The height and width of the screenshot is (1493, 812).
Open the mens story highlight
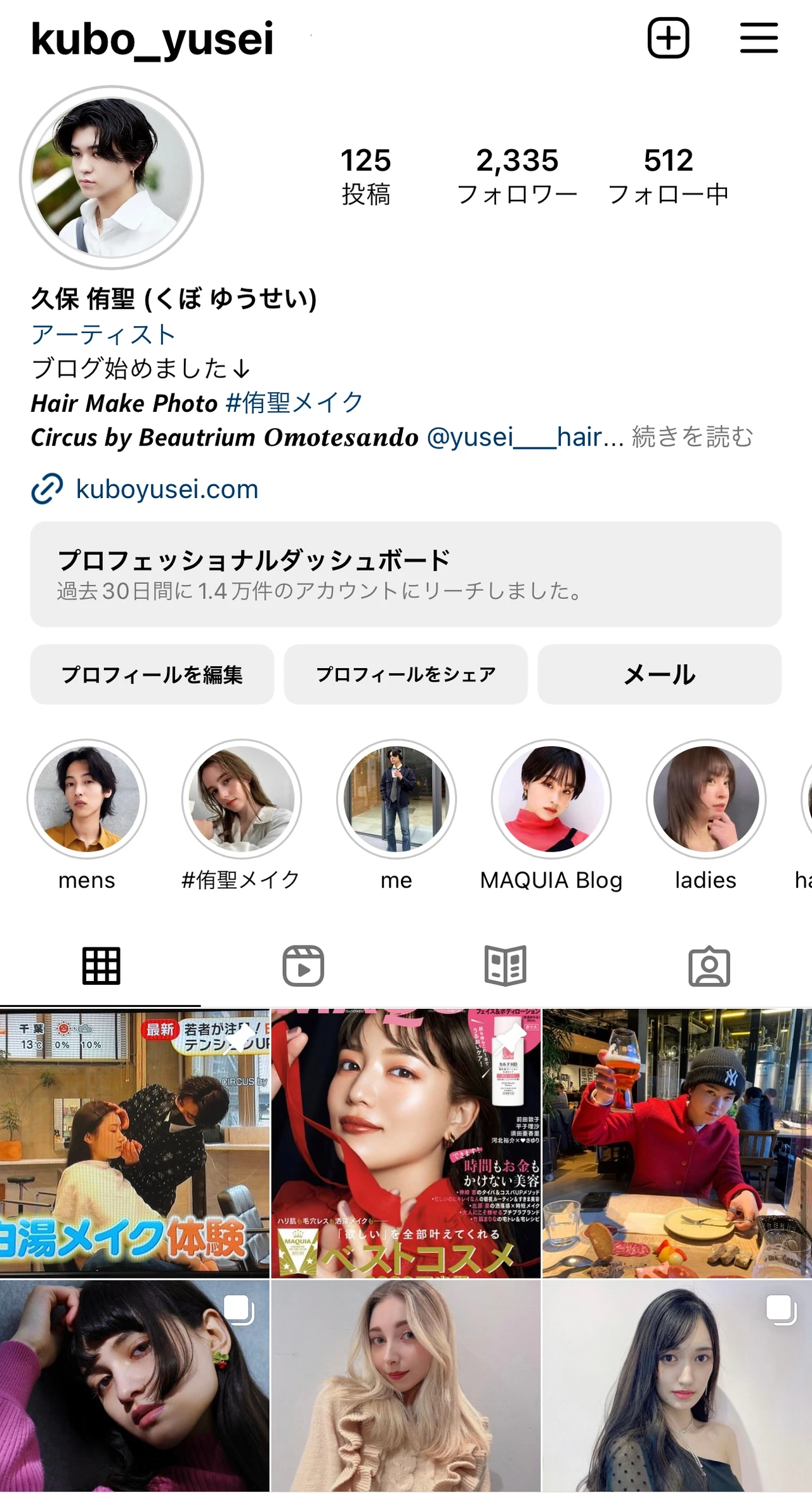click(x=87, y=799)
